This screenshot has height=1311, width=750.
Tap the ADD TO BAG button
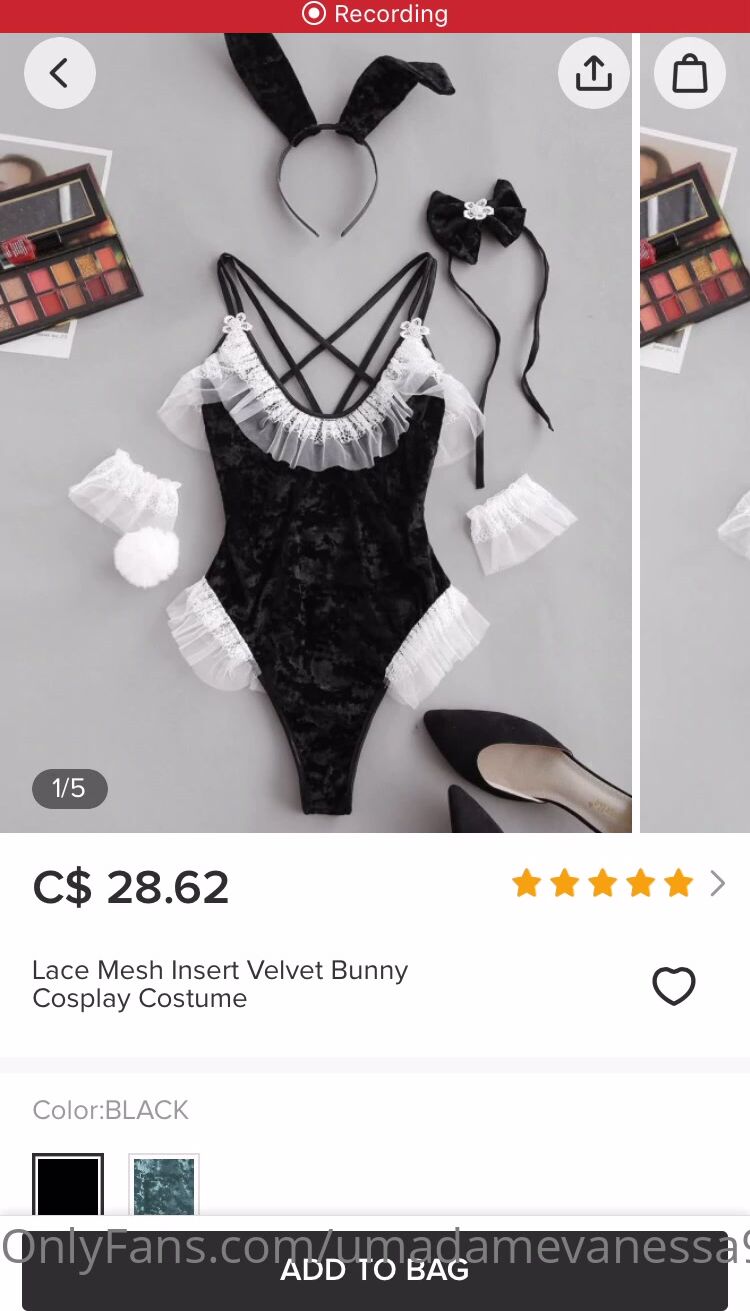[374, 1271]
